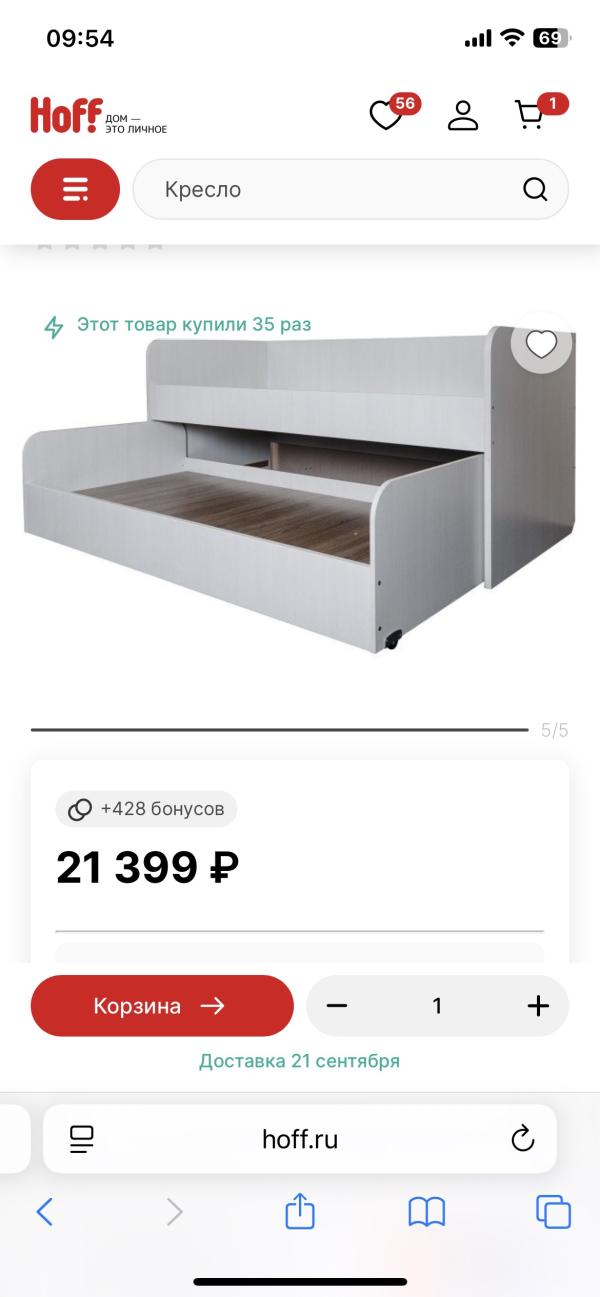This screenshot has height=1297, width=600.
Task: Open the shopping cart icon
Action: [x=530, y=116]
